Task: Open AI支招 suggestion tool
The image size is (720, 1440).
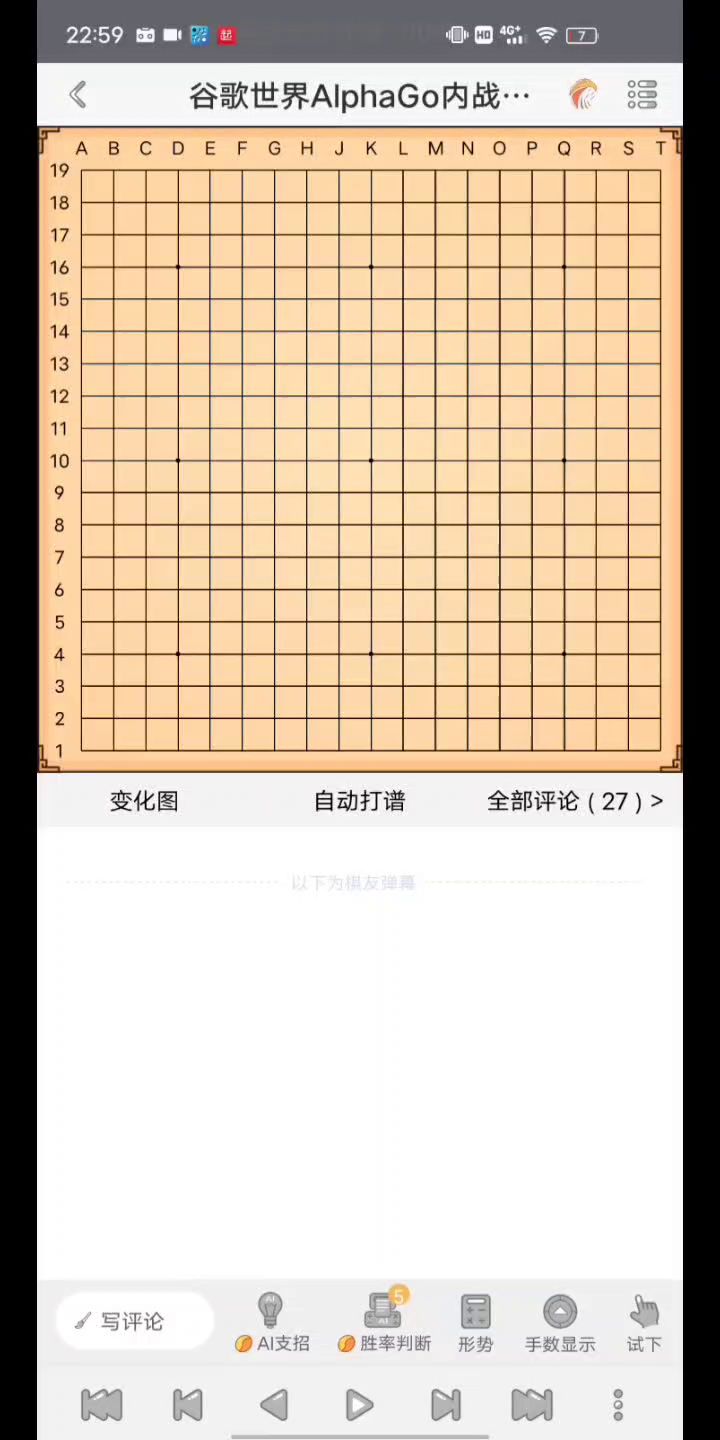Action: (x=272, y=1322)
